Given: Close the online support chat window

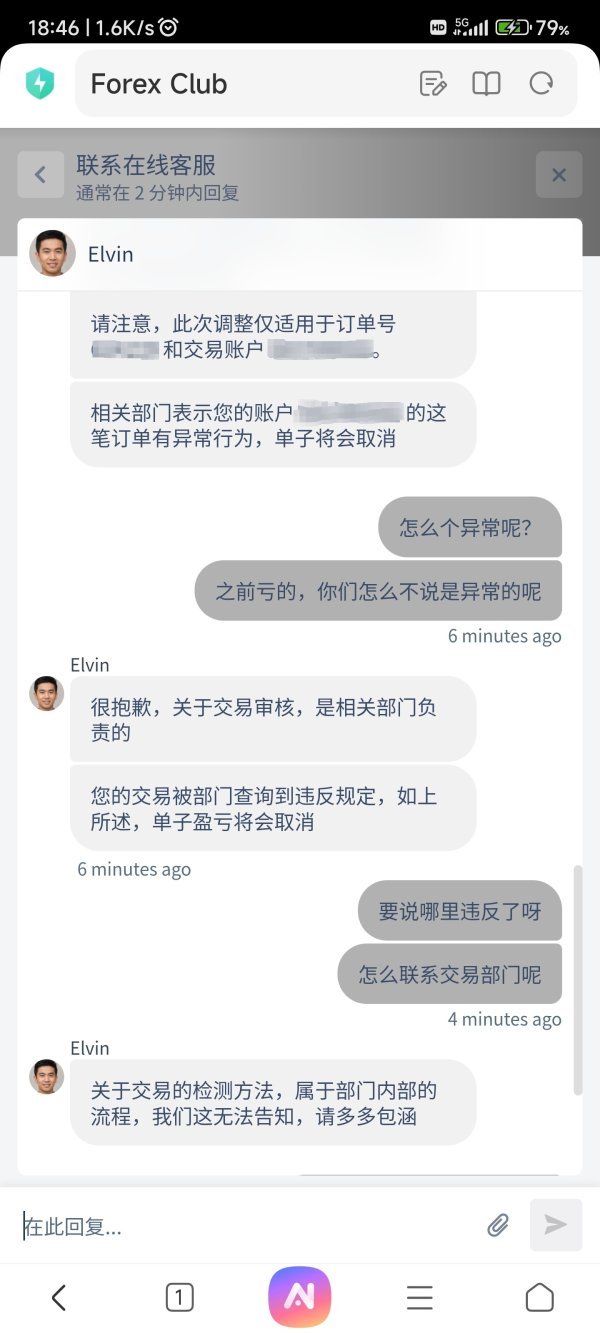Looking at the screenshot, I should tap(559, 175).
